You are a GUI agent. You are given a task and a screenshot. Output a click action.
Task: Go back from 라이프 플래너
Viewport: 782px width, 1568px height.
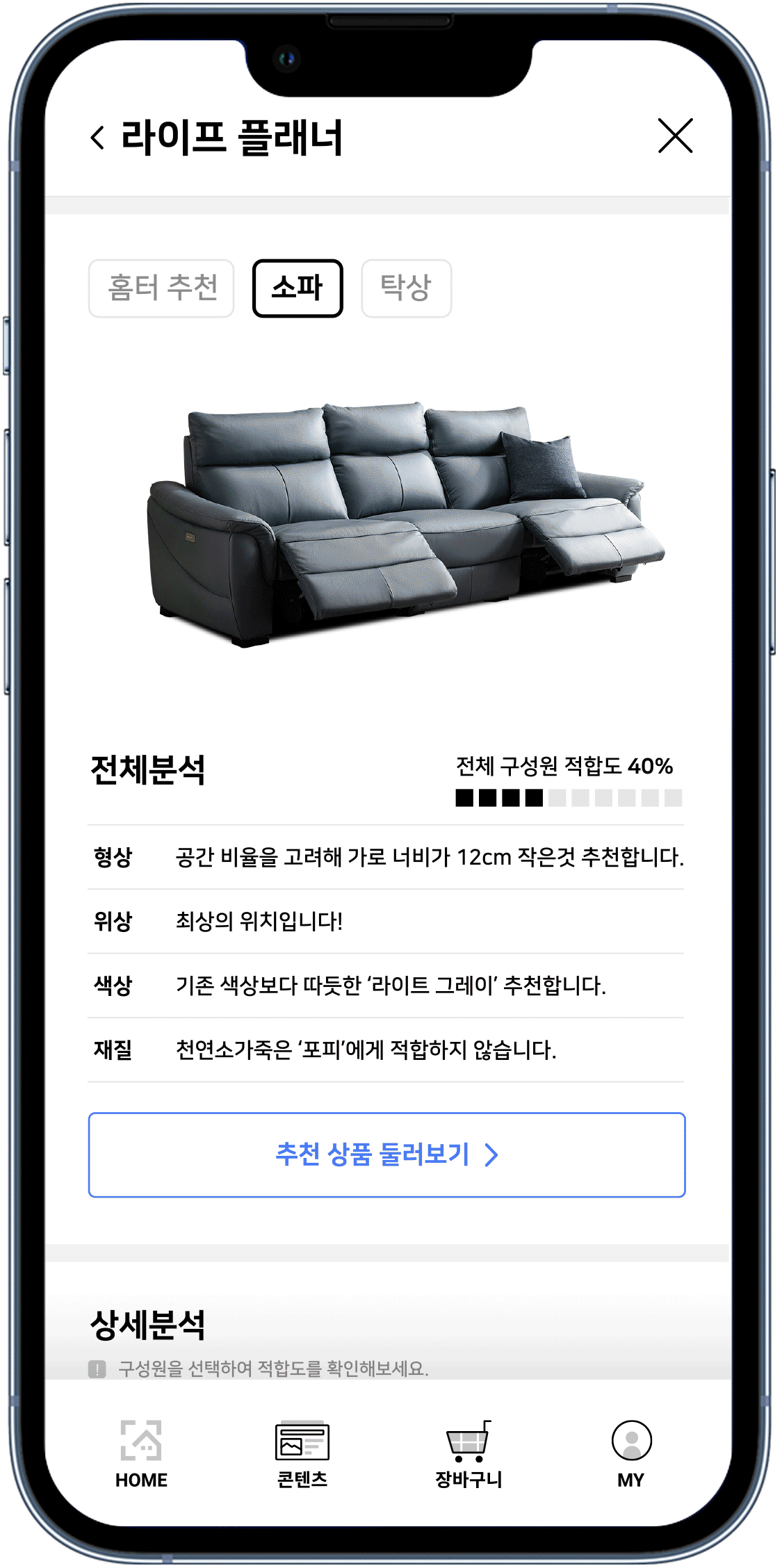[x=98, y=138]
